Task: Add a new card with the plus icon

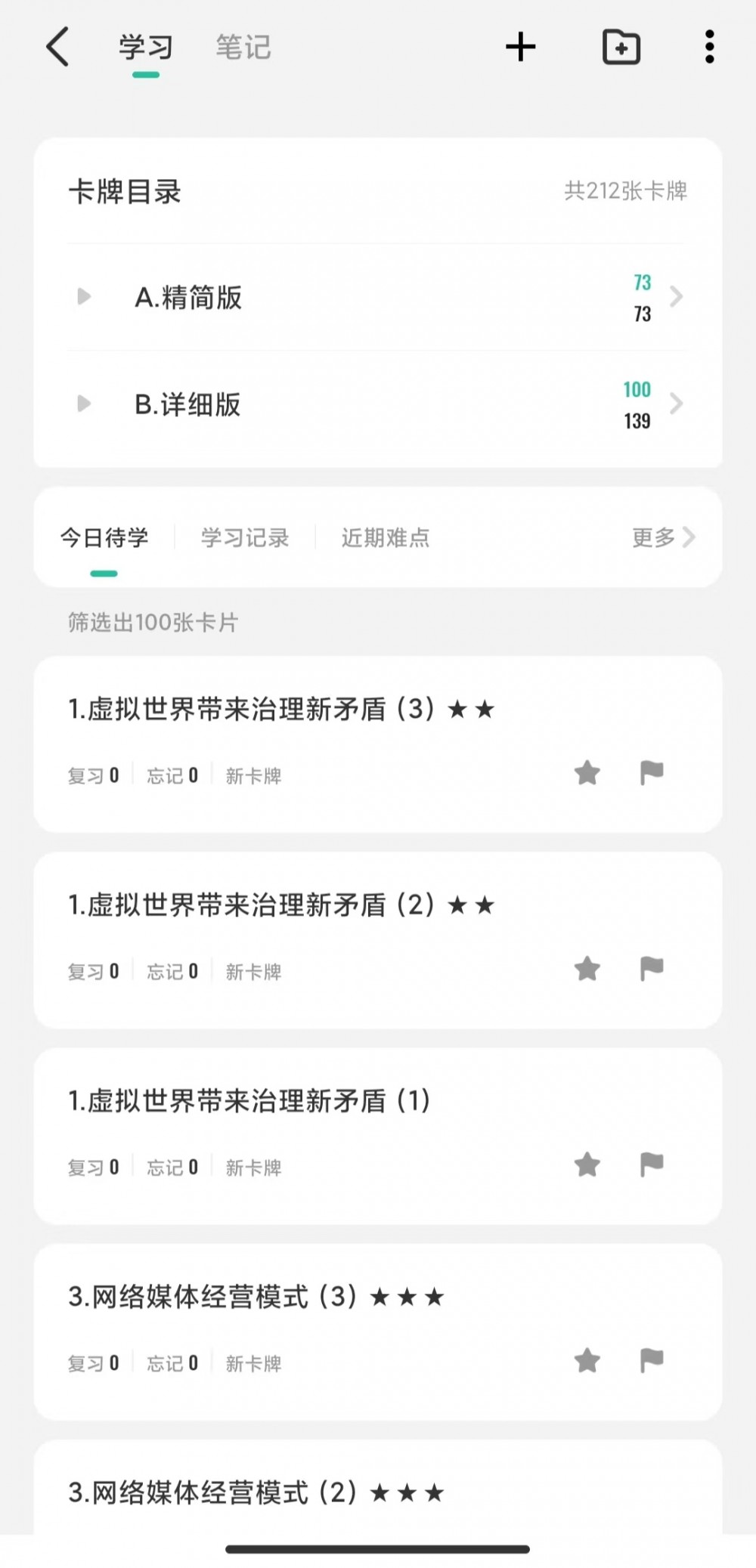Action: tap(521, 47)
